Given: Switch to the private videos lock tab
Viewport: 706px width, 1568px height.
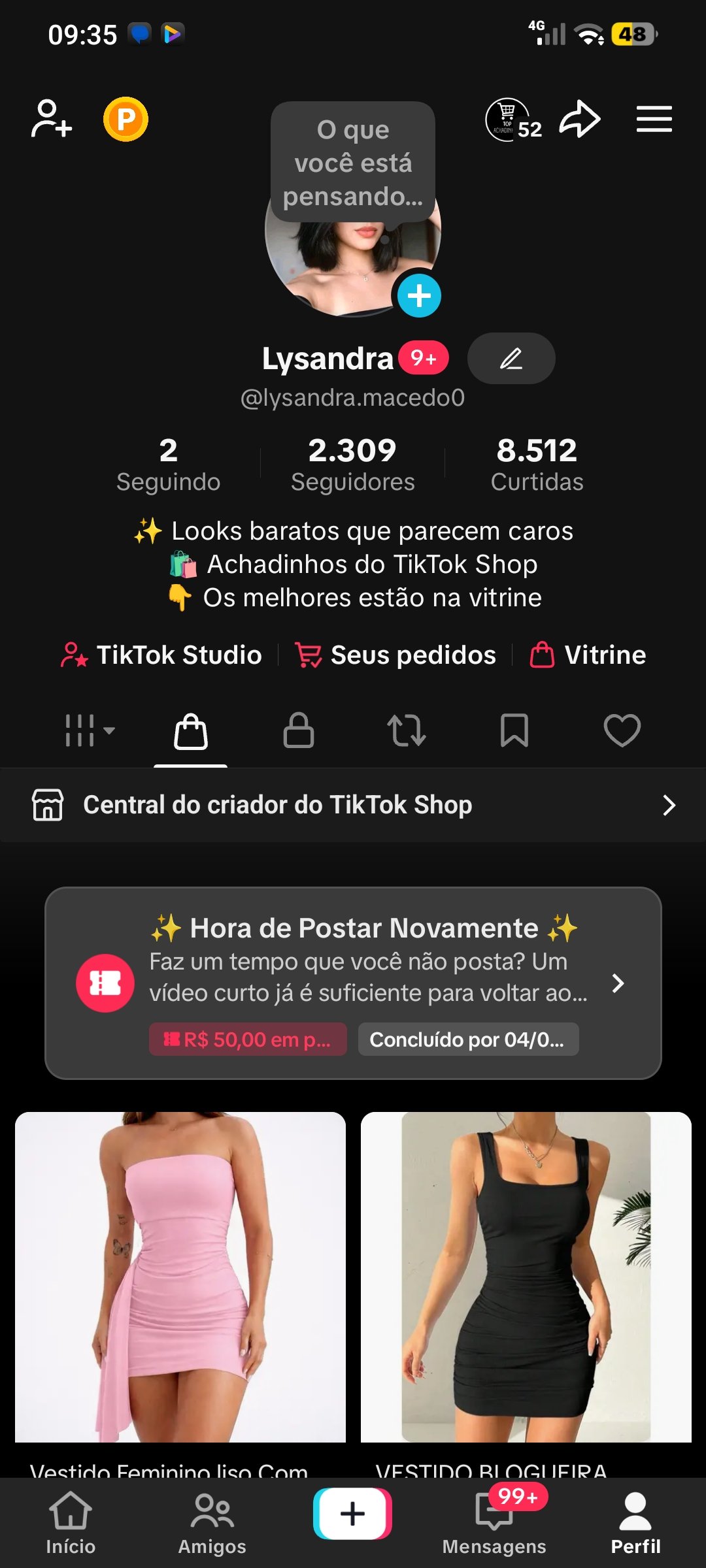Looking at the screenshot, I should click(298, 730).
